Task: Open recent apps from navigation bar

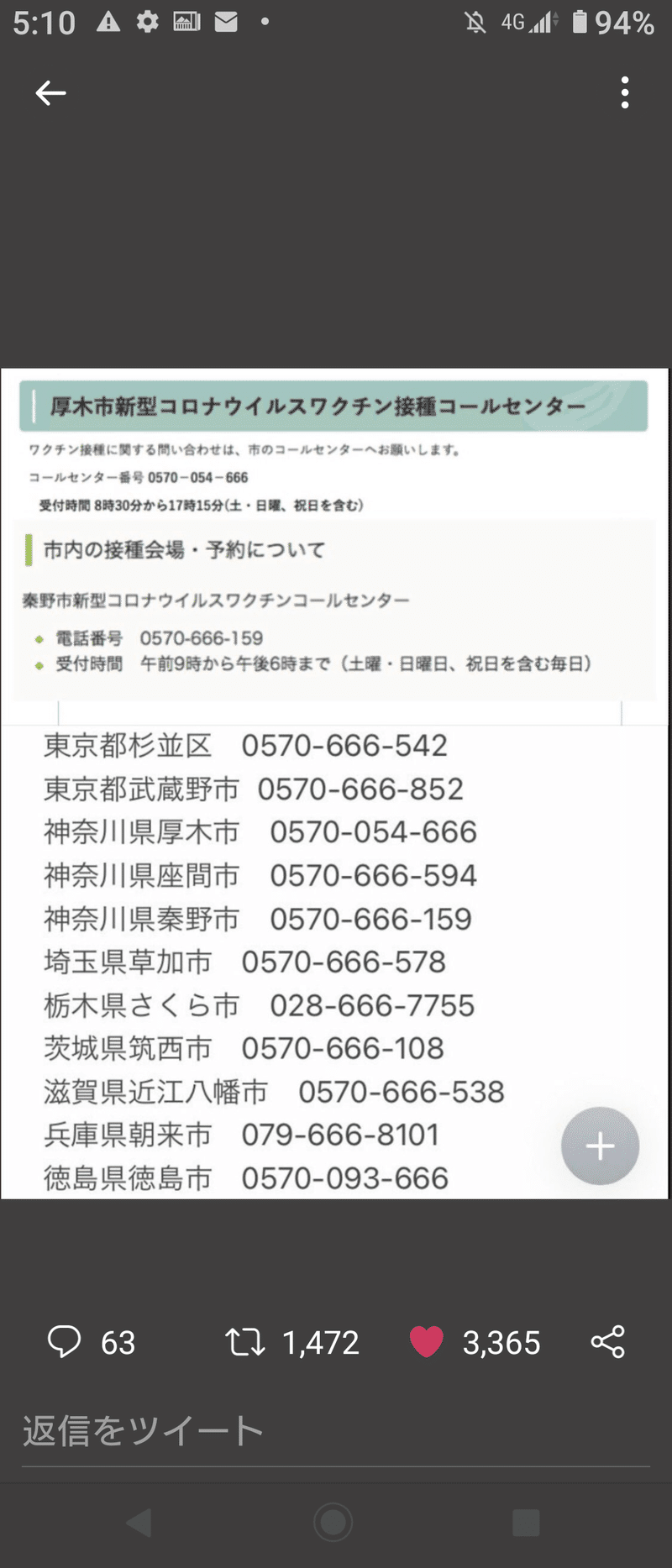Action: (526, 1522)
